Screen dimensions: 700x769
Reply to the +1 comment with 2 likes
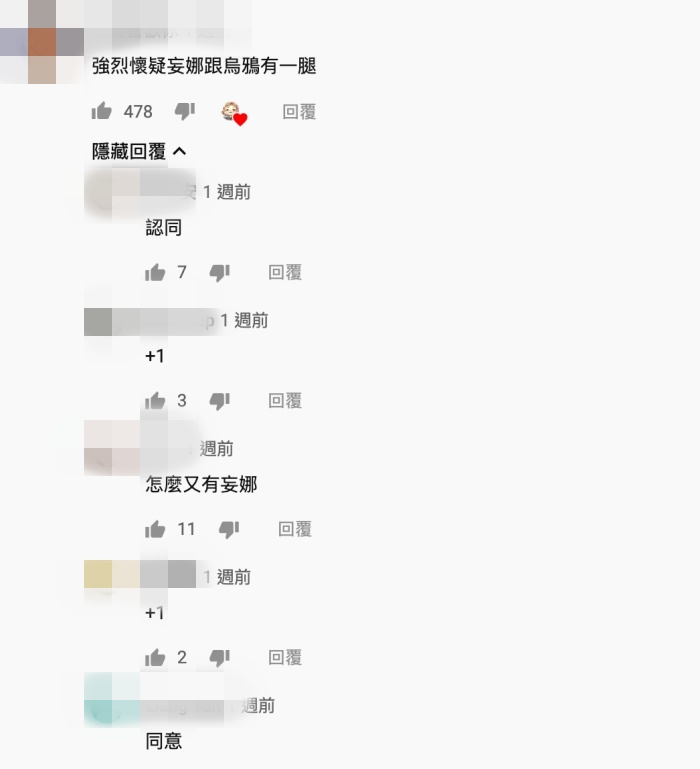pyautogui.click(x=285, y=658)
